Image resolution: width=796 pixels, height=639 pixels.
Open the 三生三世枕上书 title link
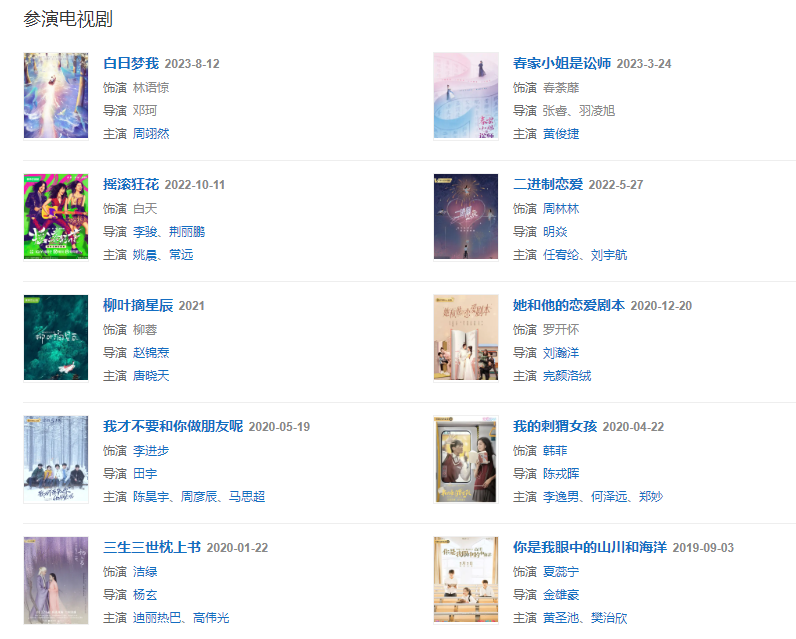[x=152, y=548]
